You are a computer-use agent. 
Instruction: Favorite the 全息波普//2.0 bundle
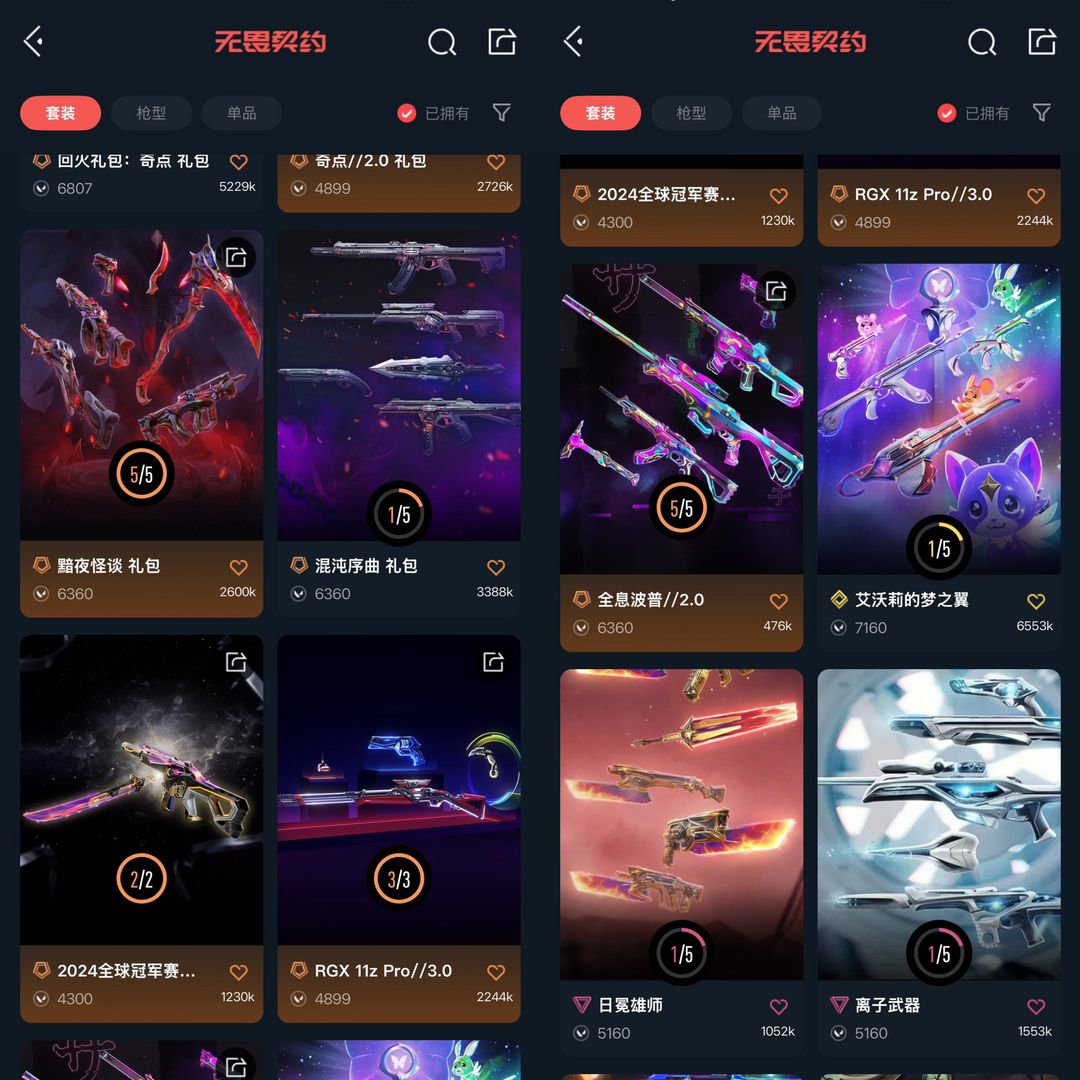coord(778,601)
